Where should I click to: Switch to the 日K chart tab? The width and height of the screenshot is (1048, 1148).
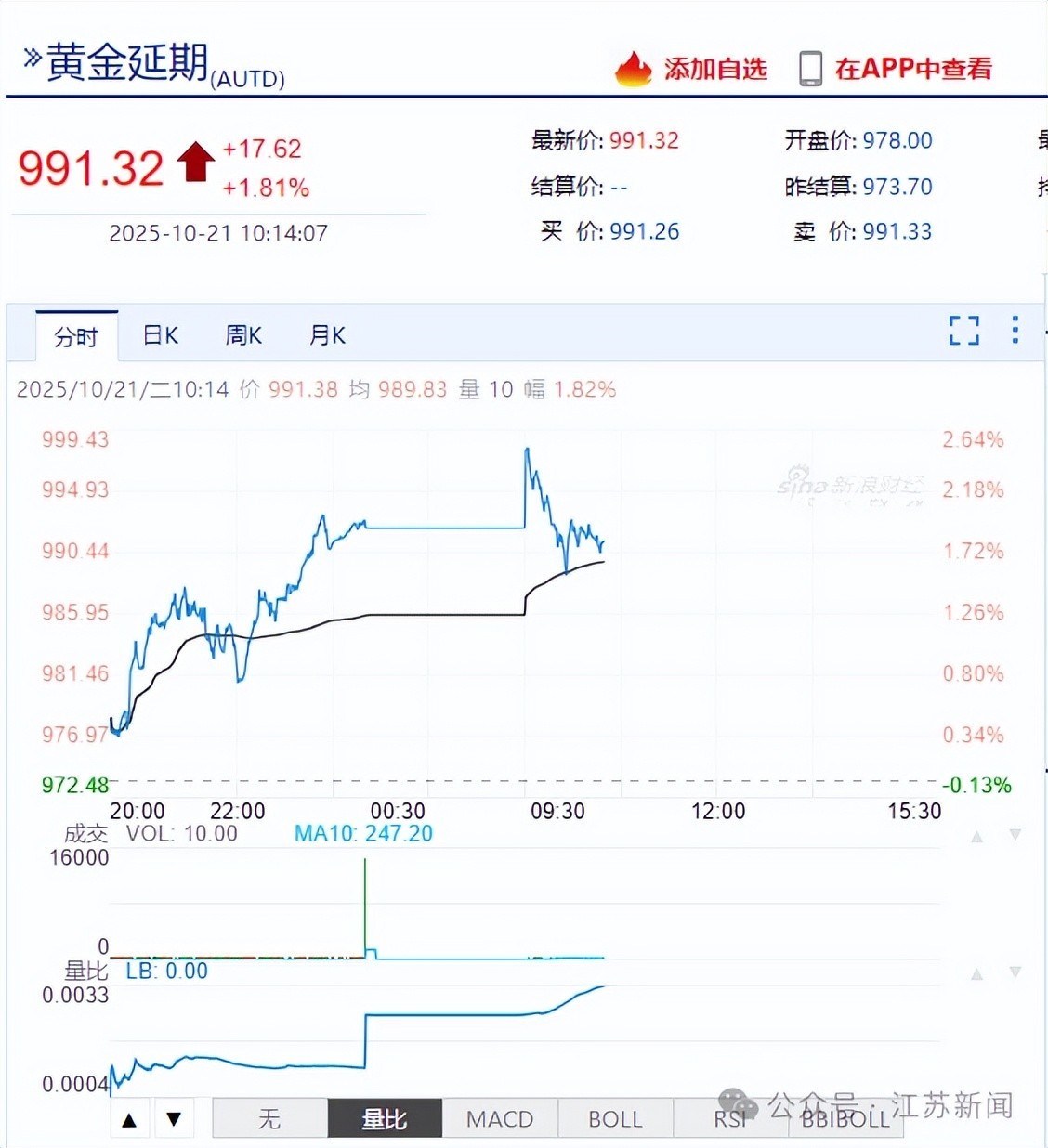(160, 335)
